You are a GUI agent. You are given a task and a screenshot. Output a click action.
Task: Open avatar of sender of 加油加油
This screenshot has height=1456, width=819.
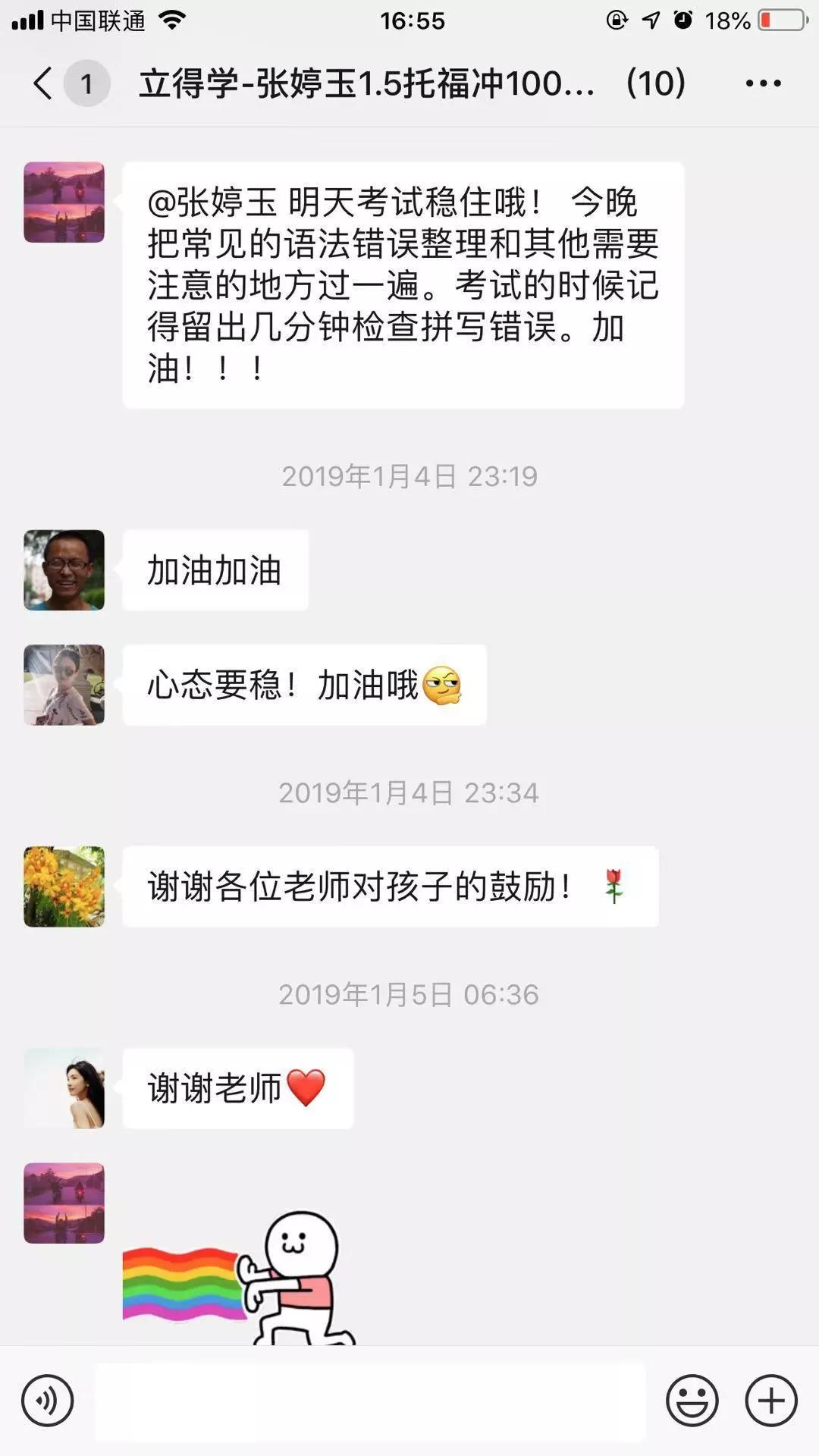pyautogui.click(x=64, y=570)
